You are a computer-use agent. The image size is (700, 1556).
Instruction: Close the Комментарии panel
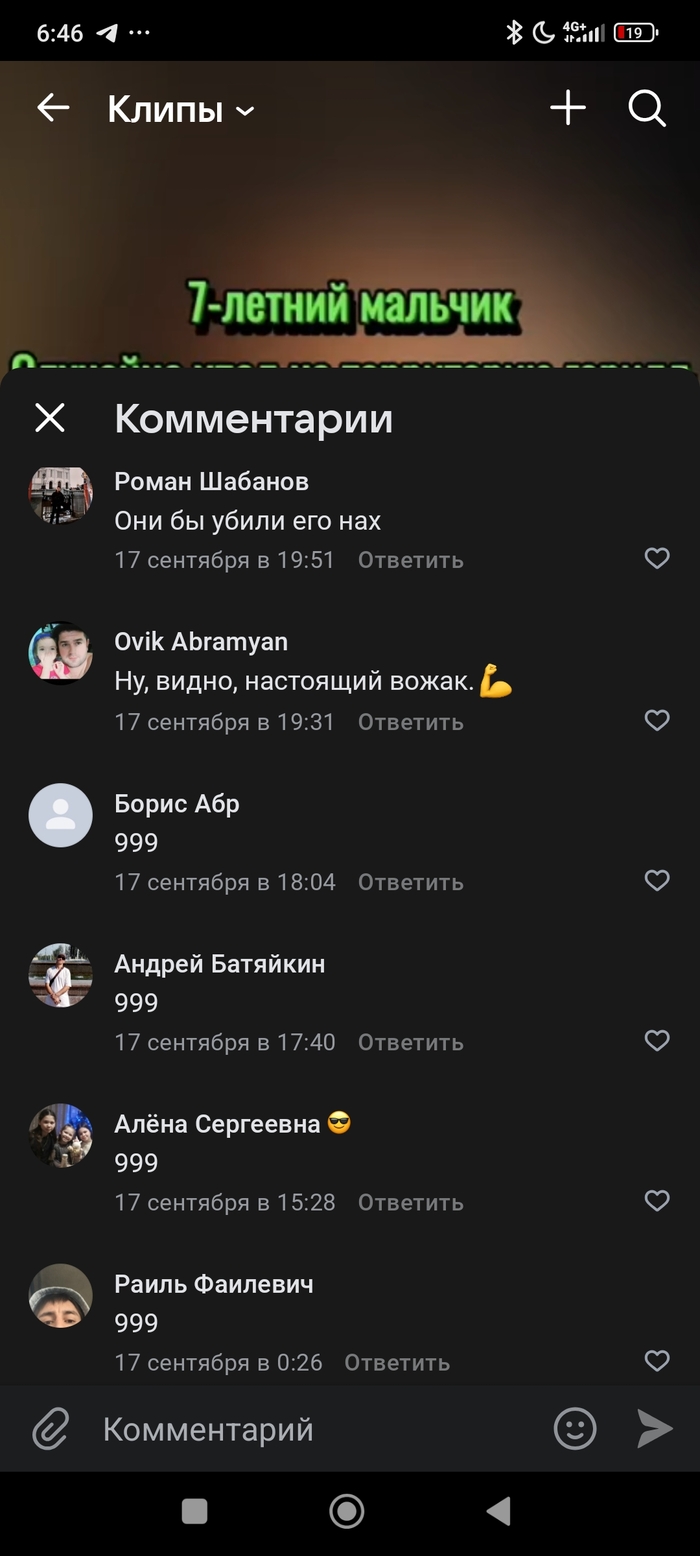click(x=50, y=418)
